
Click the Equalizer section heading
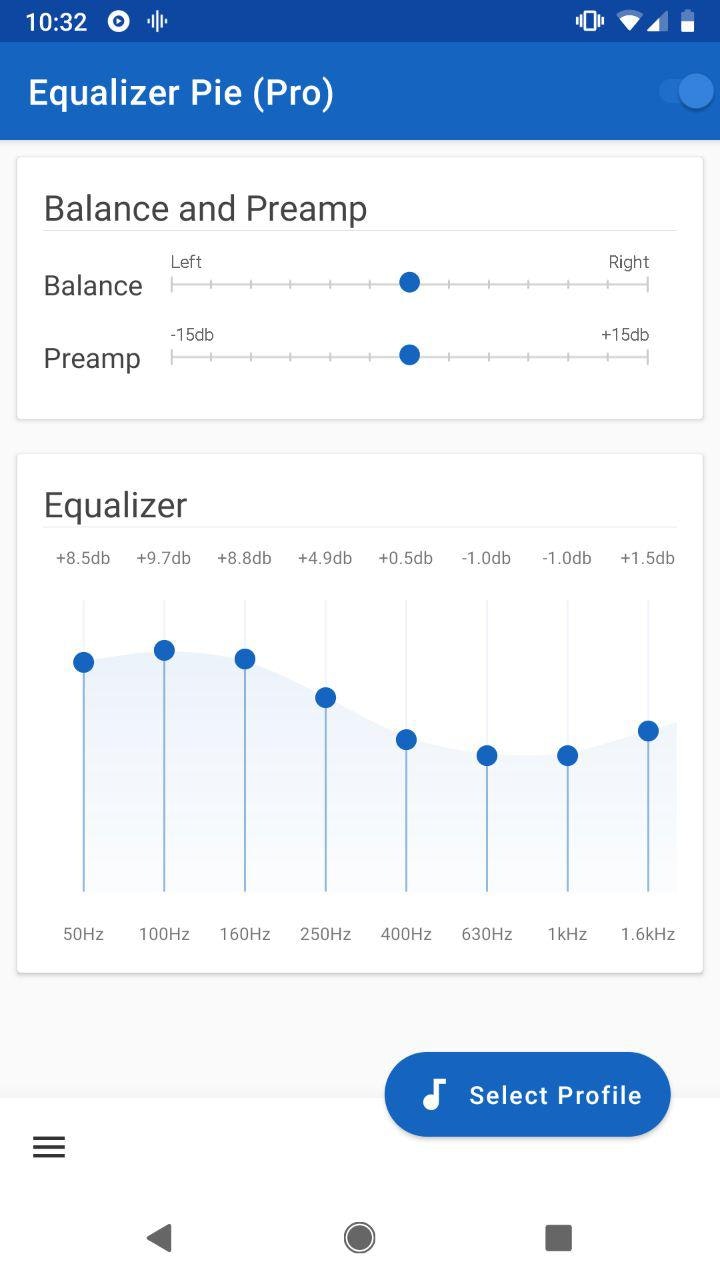point(116,505)
